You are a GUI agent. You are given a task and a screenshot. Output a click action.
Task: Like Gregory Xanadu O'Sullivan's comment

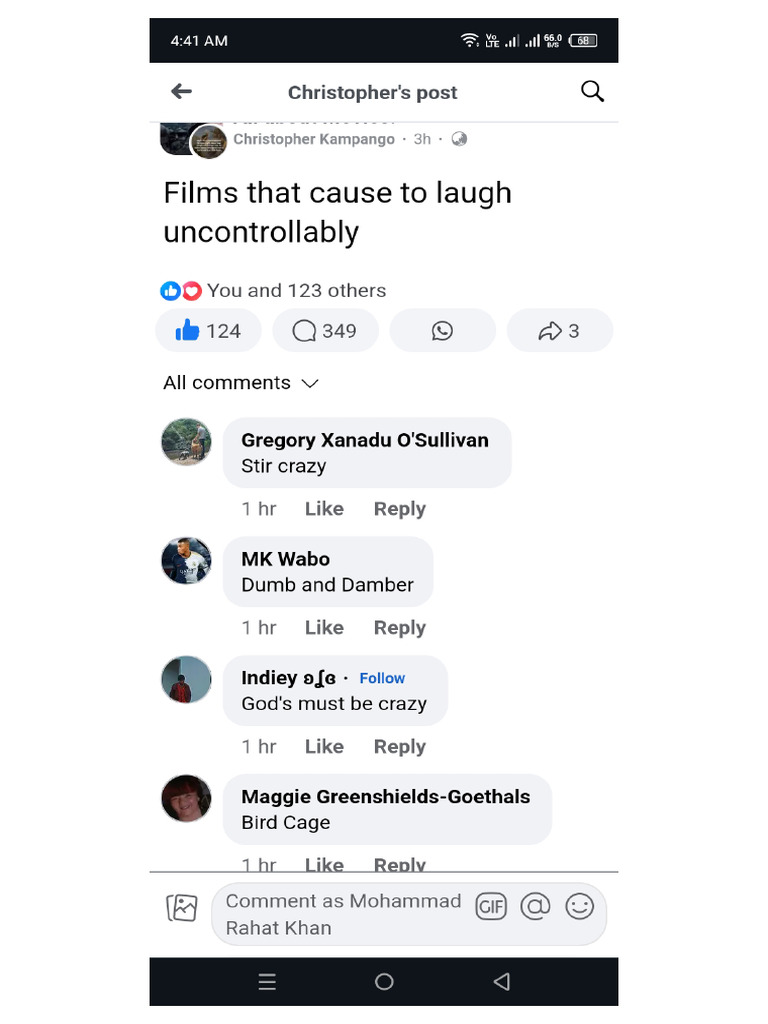324,508
